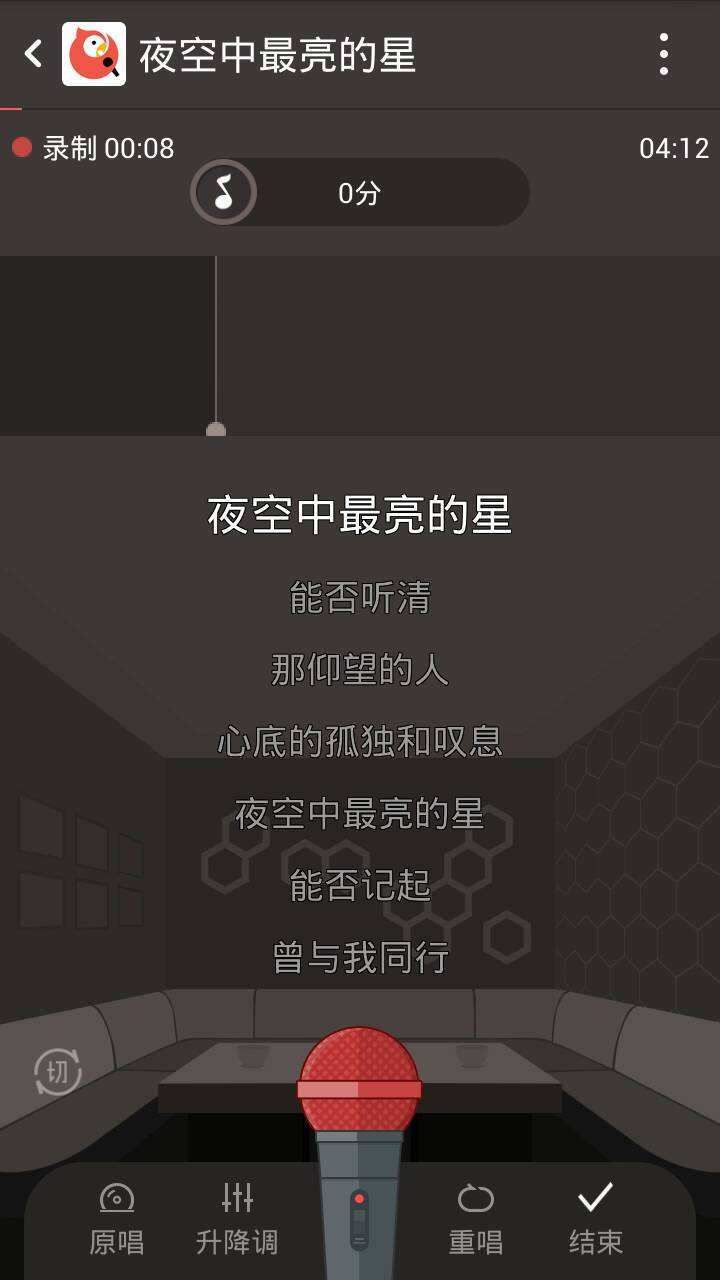Expand the overflow menu at top right
The height and width of the screenshot is (1280, 720).
tap(665, 57)
